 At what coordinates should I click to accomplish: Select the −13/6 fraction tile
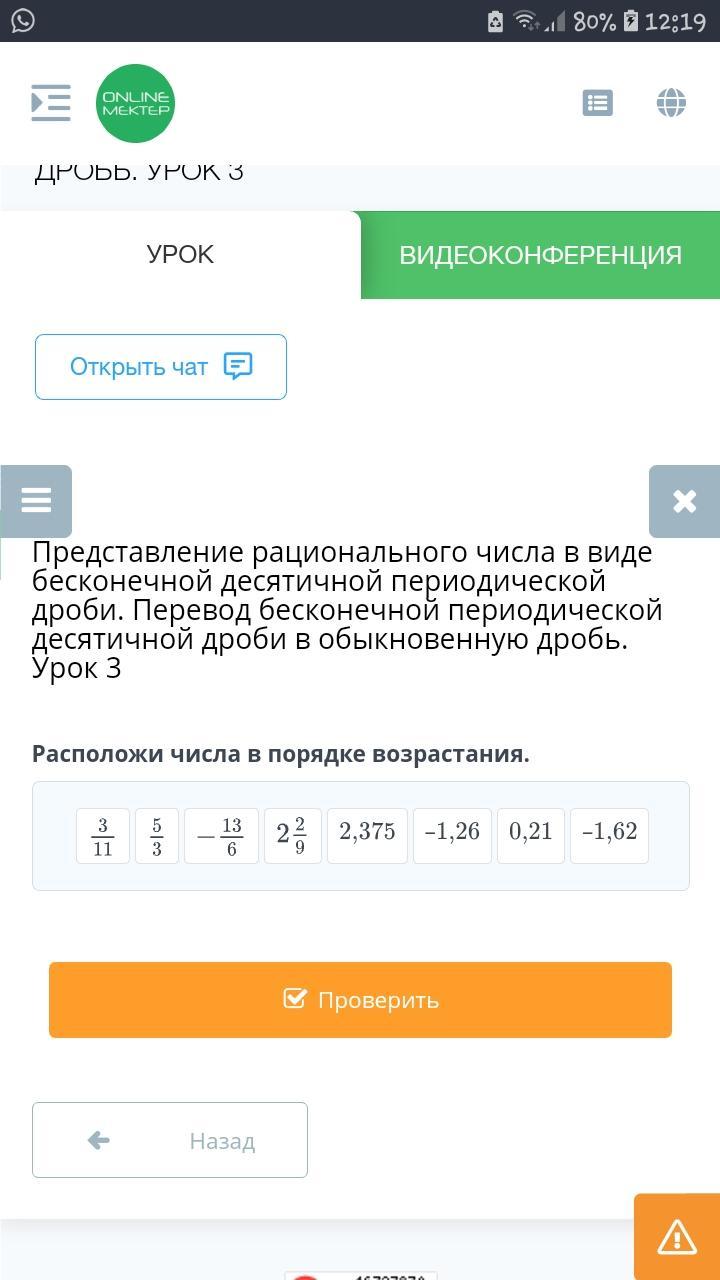tap(220, 836)
